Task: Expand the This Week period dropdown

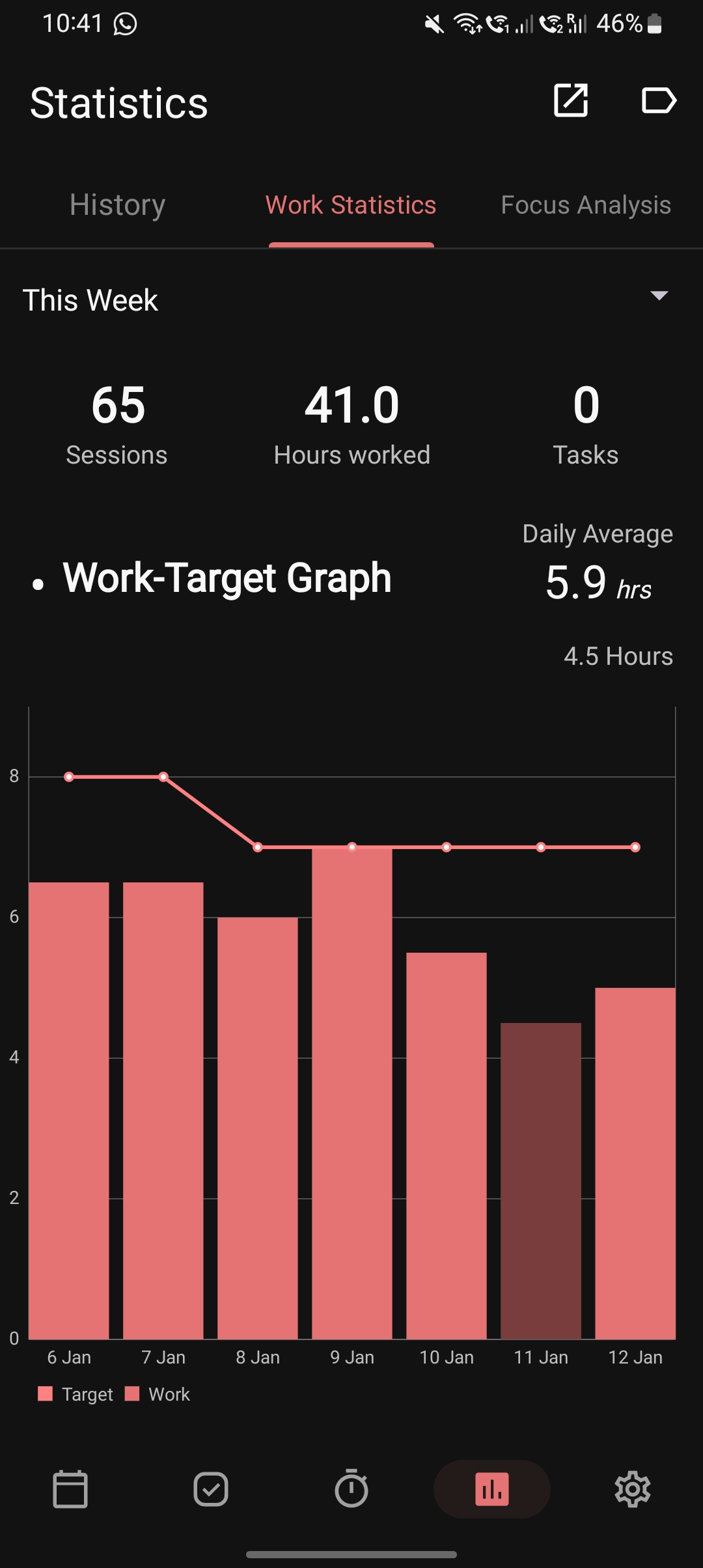Action: coord(659,296)
